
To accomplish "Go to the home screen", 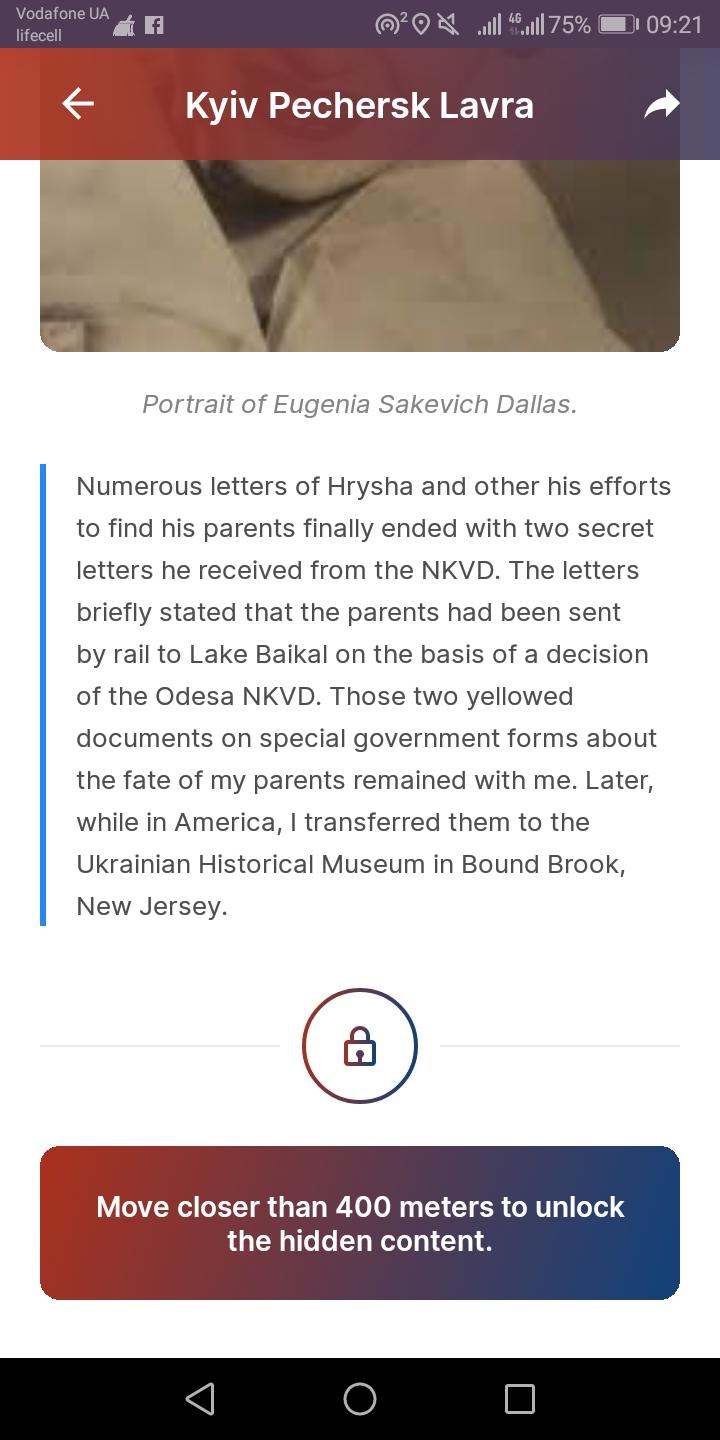I will pyautogui.click(x=360, y=1398).
